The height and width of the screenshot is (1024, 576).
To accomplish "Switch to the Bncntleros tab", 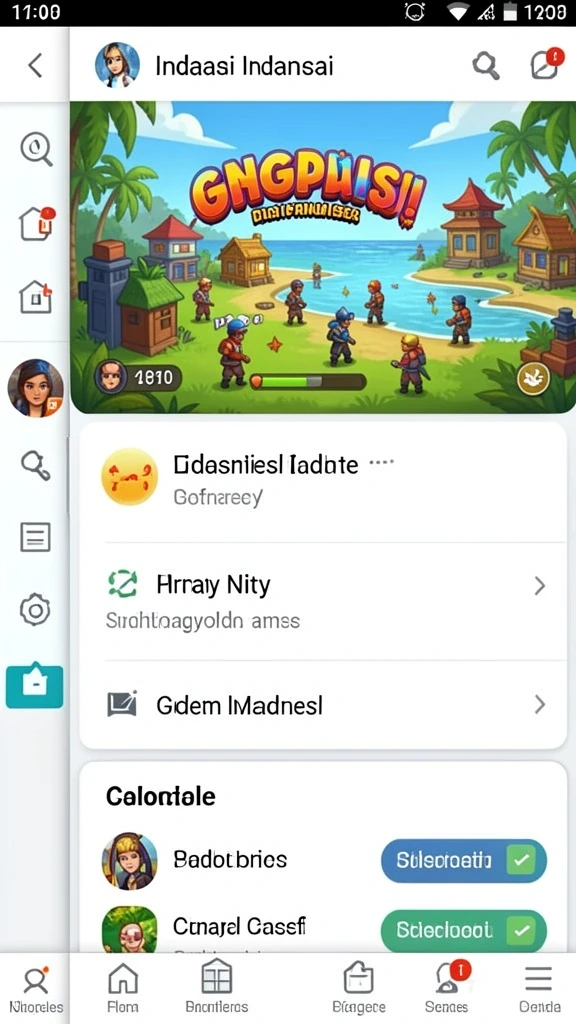I will pos(216,987).
